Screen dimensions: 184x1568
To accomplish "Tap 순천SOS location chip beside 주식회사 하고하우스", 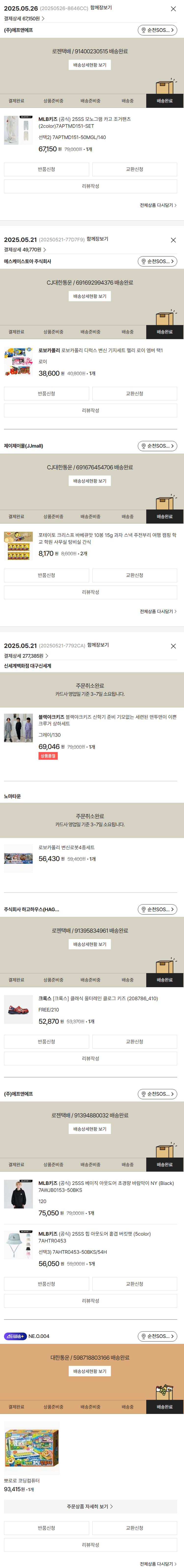I will click(157, 909).
